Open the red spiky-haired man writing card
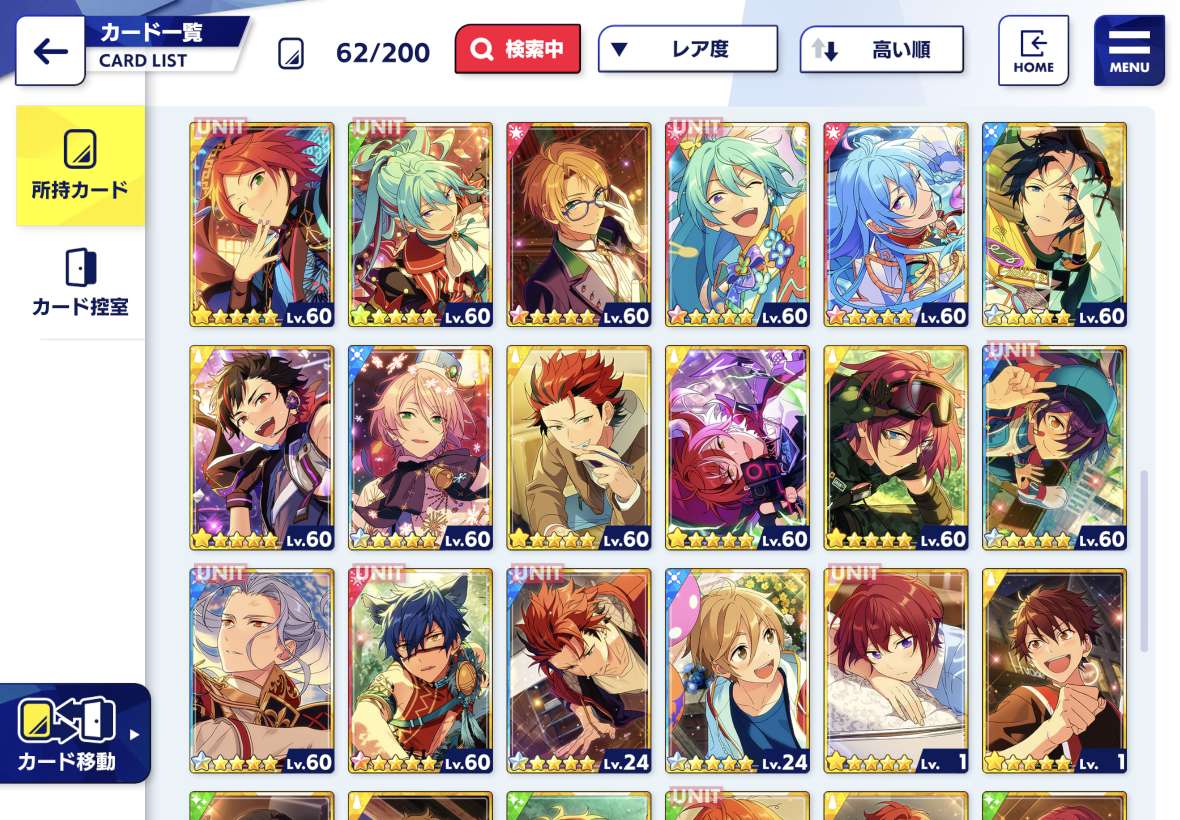The image size is (1180, 820). (579, 447)
